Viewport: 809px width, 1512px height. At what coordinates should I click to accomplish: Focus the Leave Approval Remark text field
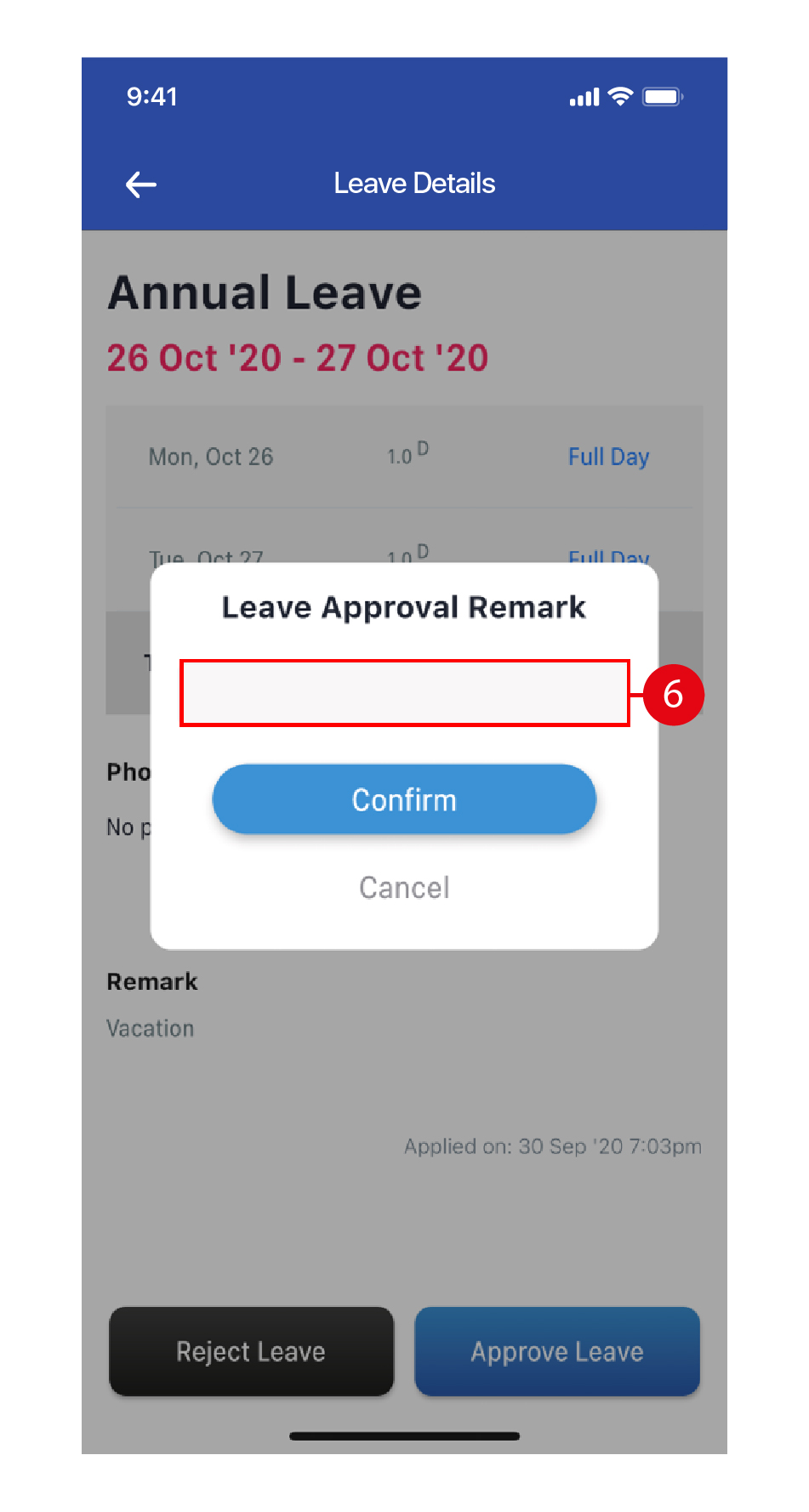[x=404, y=693]
